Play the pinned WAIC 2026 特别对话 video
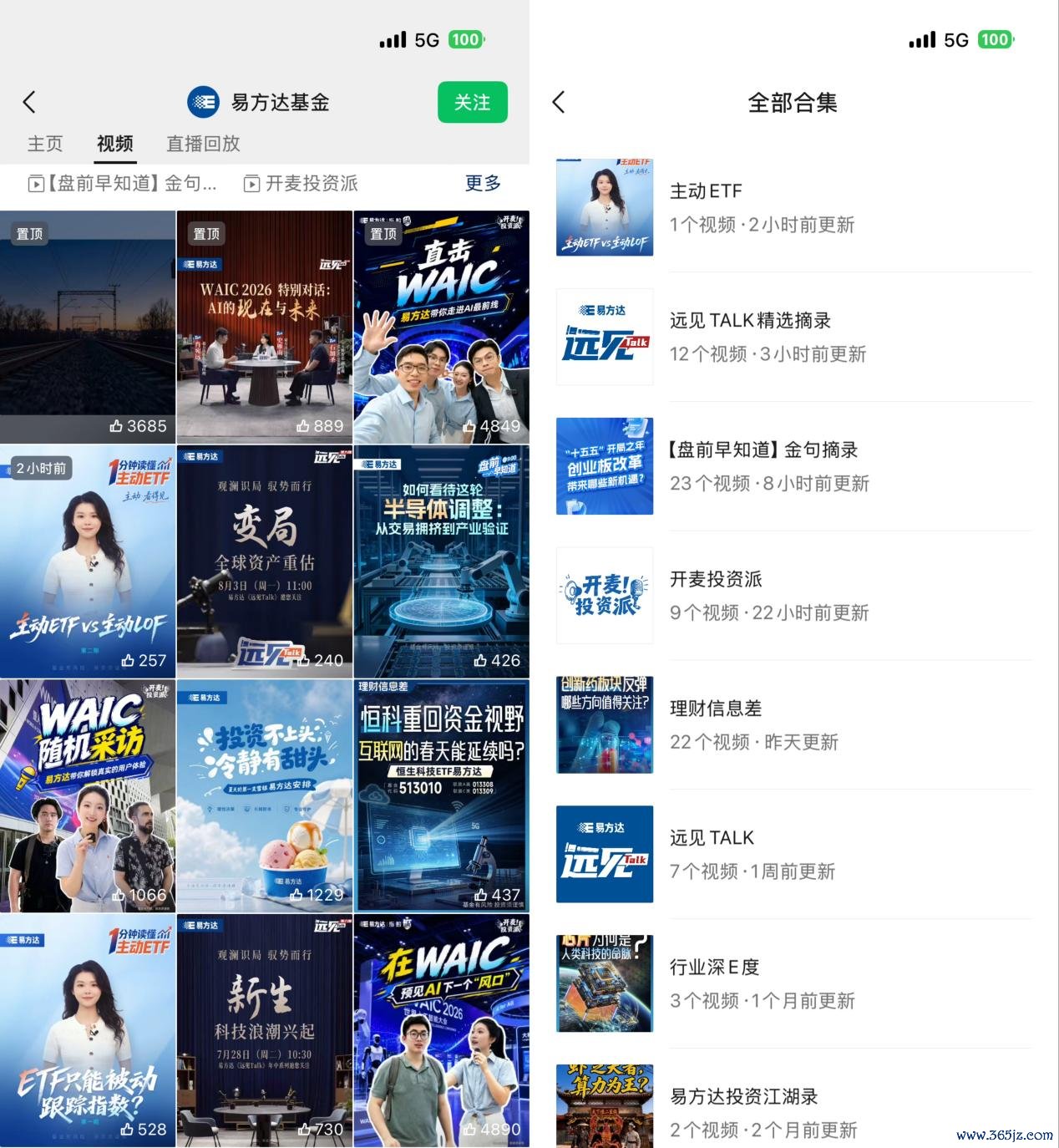The width and height of the screenshot is (1059, 1148). 265,327
